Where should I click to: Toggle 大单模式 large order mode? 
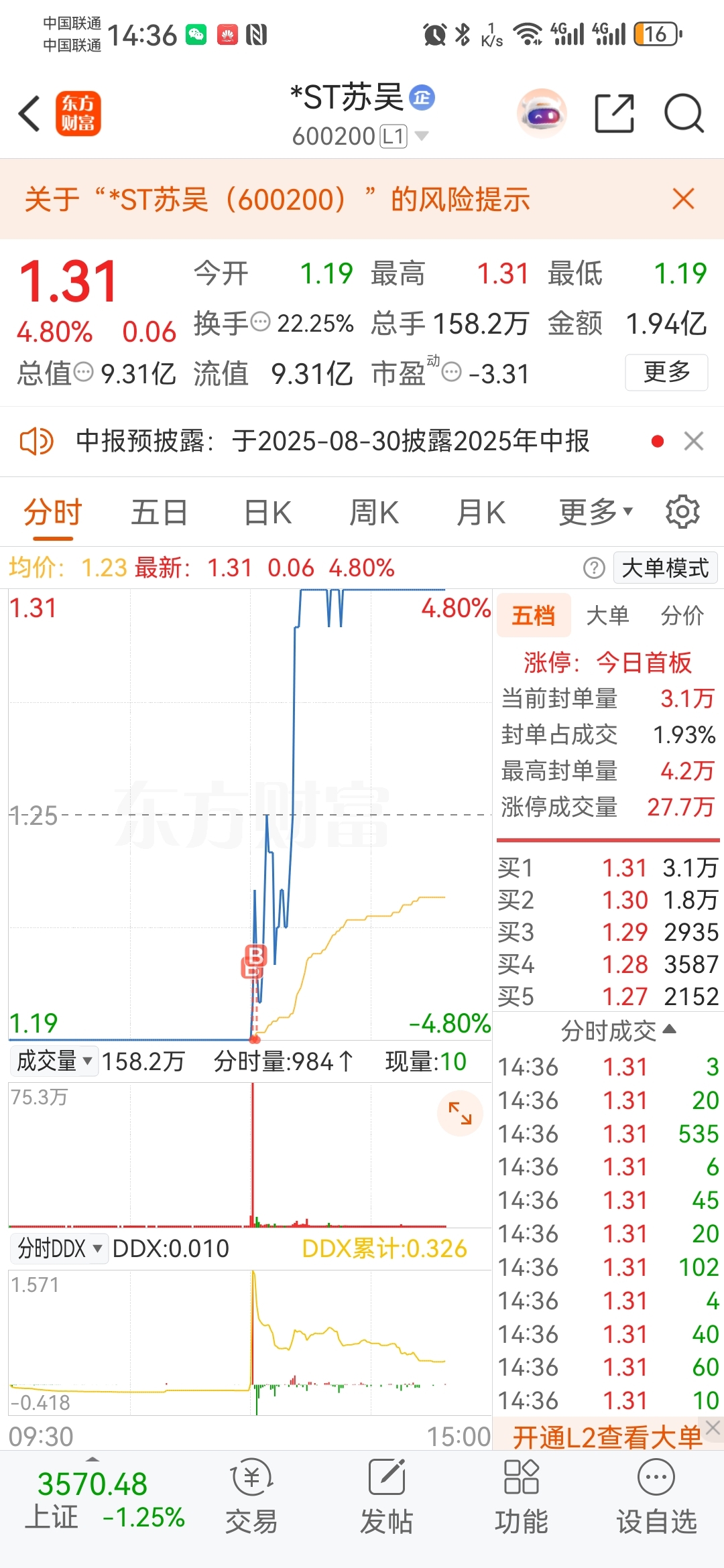tap(664, 568)
